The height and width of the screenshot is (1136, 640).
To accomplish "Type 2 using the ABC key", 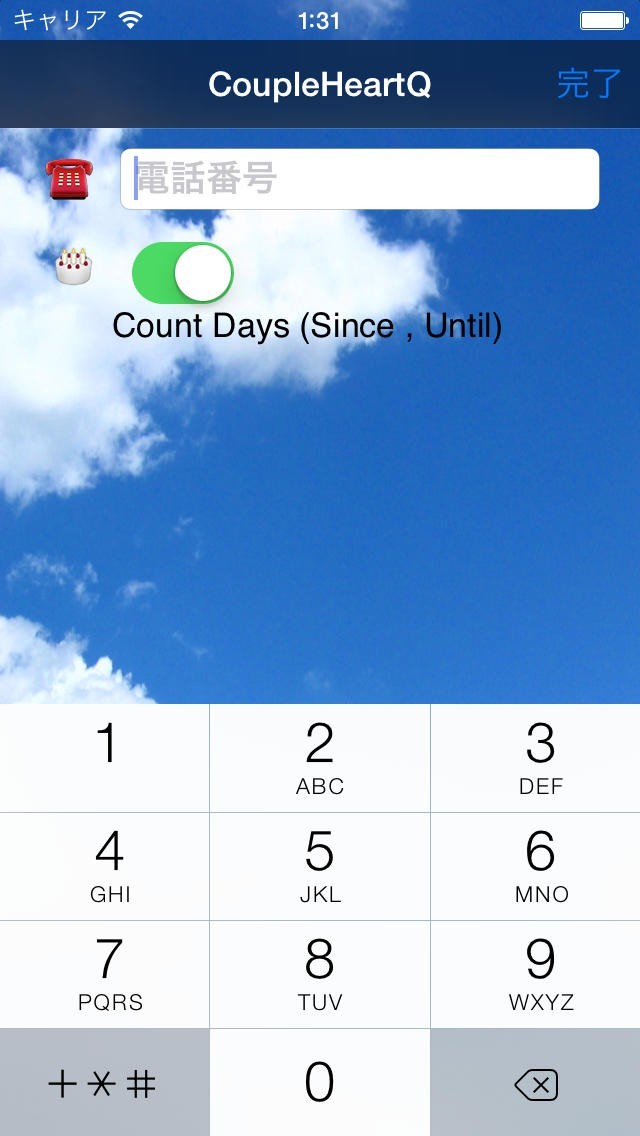I will point(320,758).
